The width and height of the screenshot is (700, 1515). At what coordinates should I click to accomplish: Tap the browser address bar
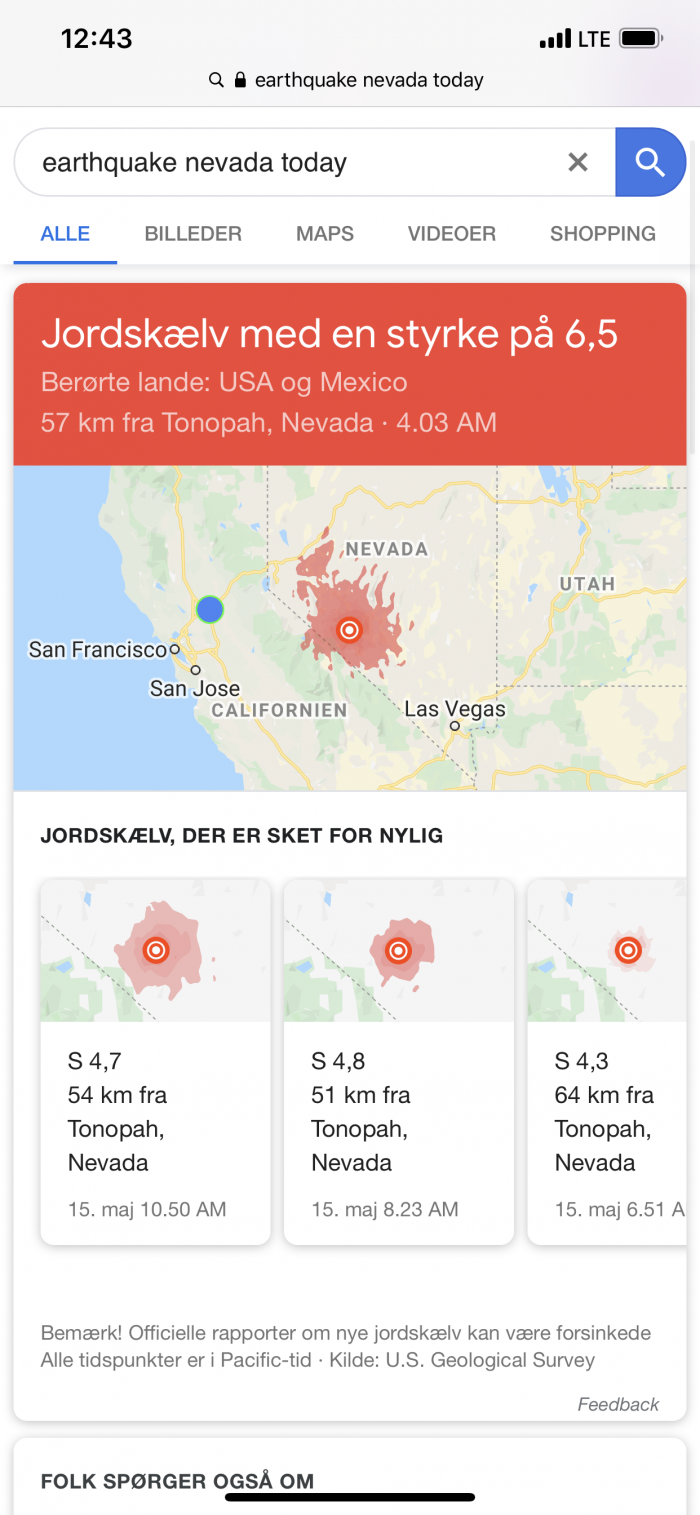(x=350, y=80)
